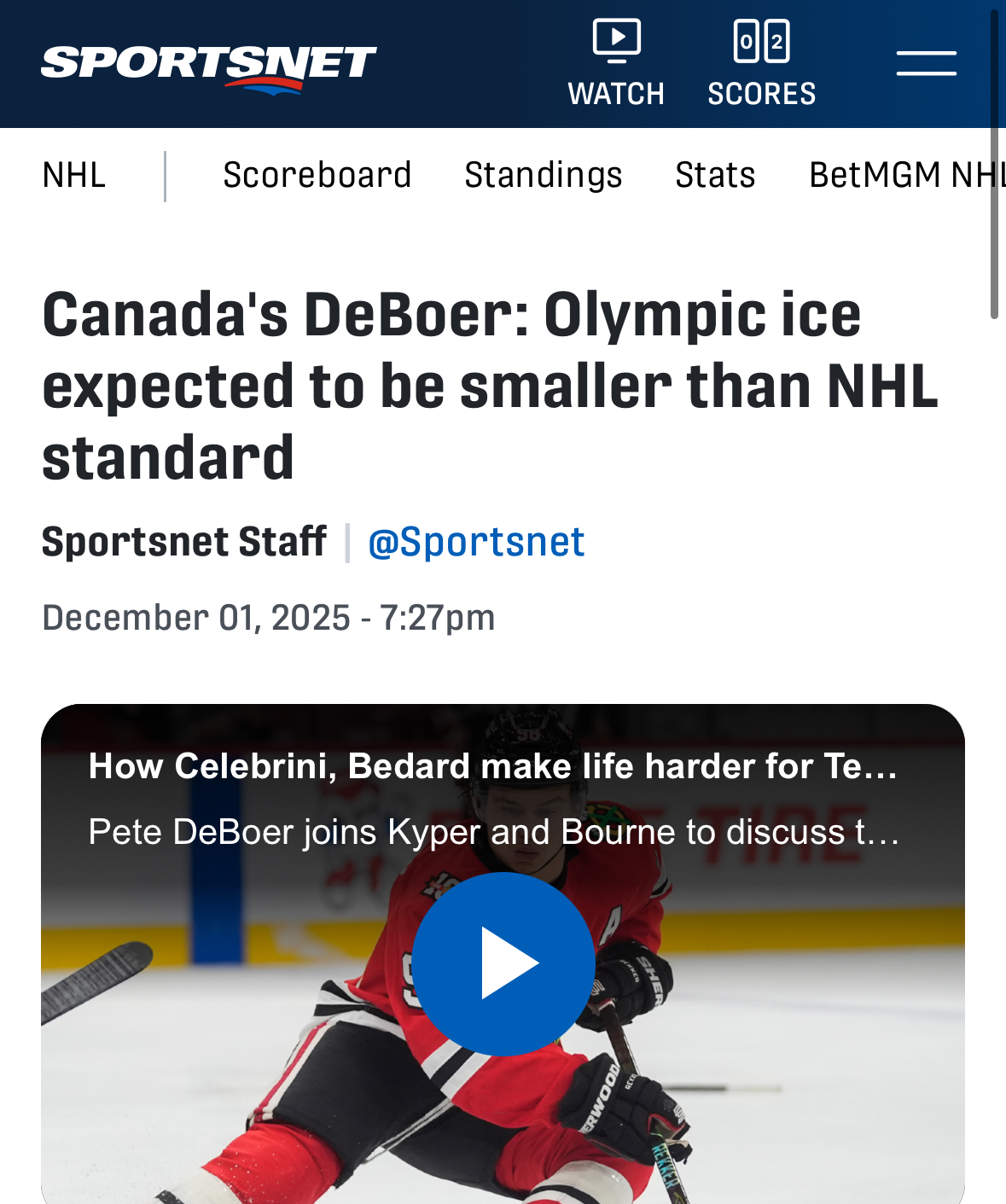The image size is (1006, 1204).
Task: Go to the NHL section
Action: click(x=74, y=175)
